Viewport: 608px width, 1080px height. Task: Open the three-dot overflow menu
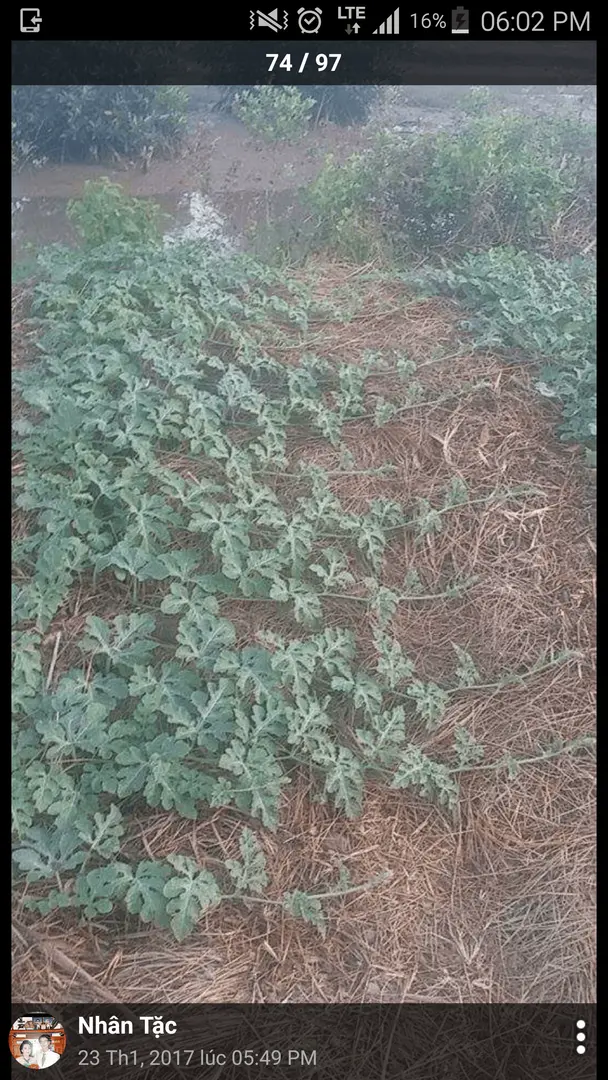tap(580, 1037)
